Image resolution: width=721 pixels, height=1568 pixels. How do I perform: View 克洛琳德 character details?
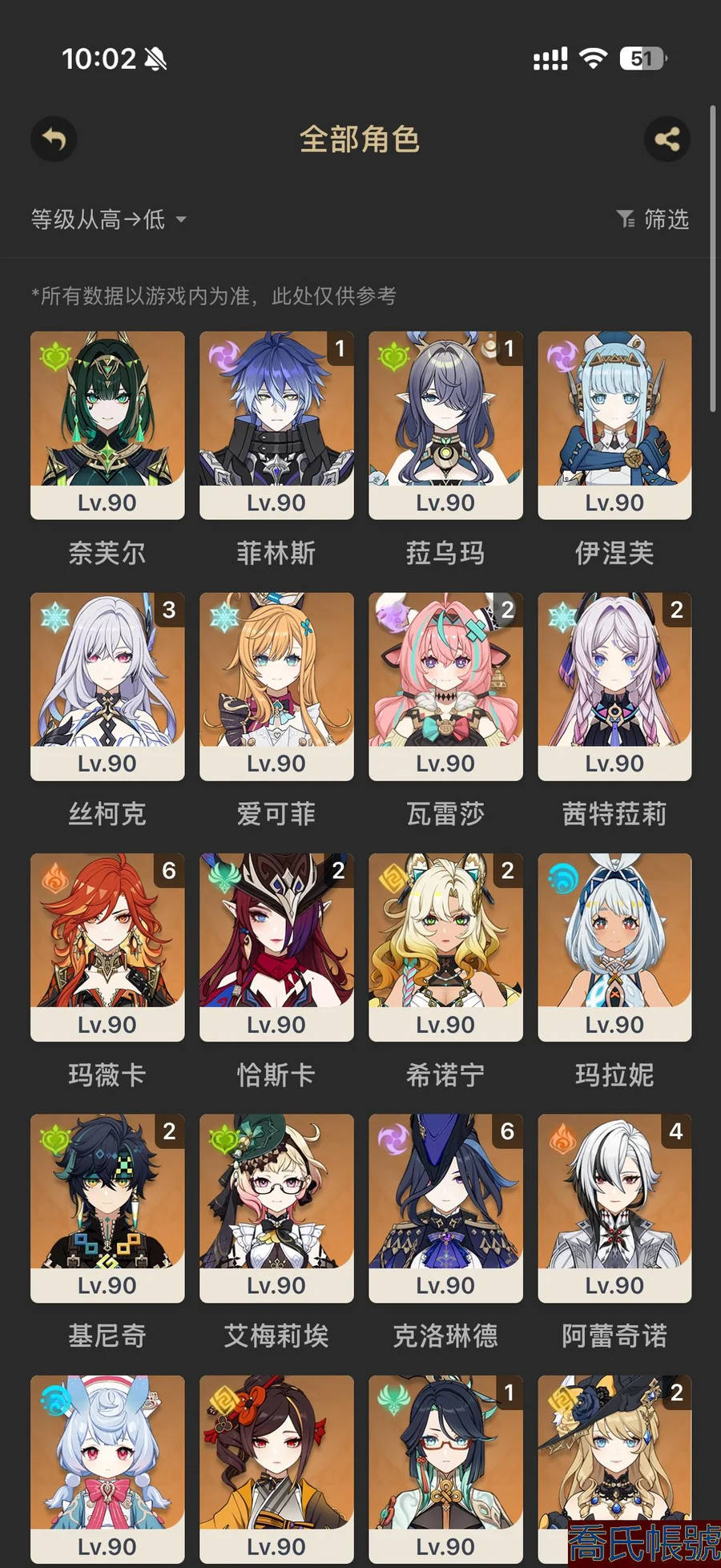point(445,1208)
